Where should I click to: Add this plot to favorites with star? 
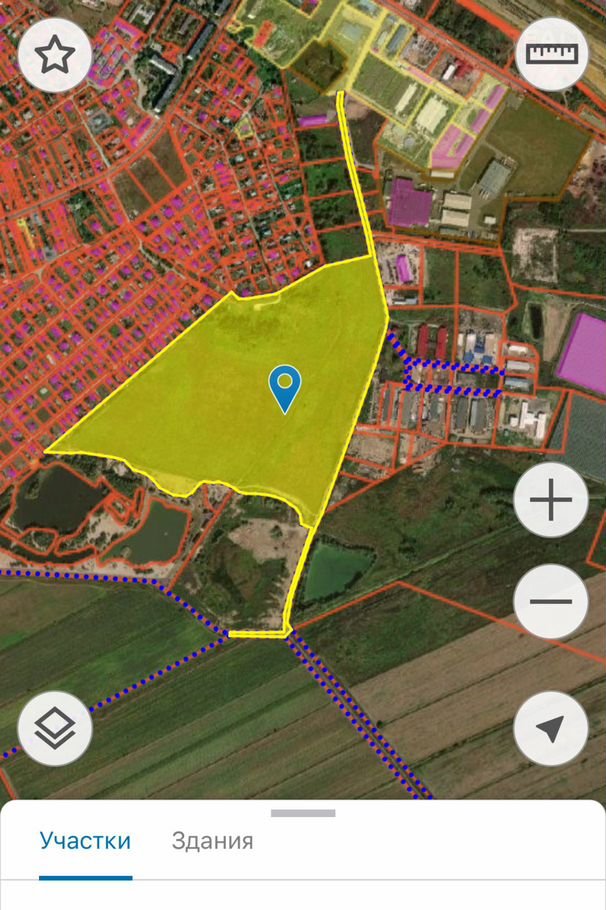55,55
